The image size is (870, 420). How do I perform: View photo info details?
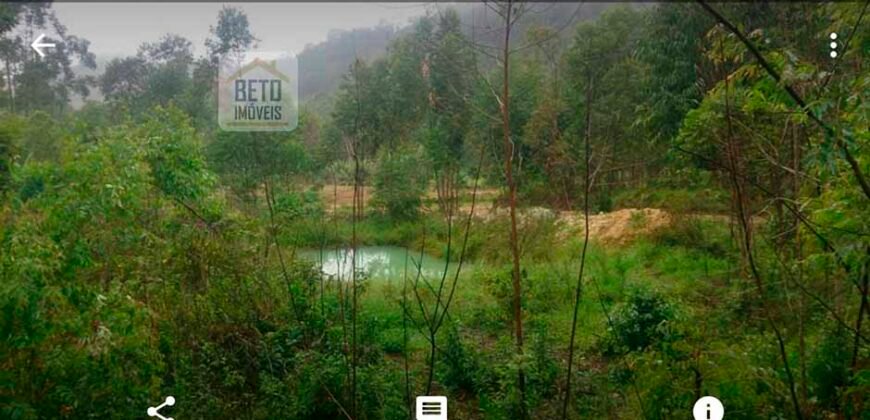point(708,408)
